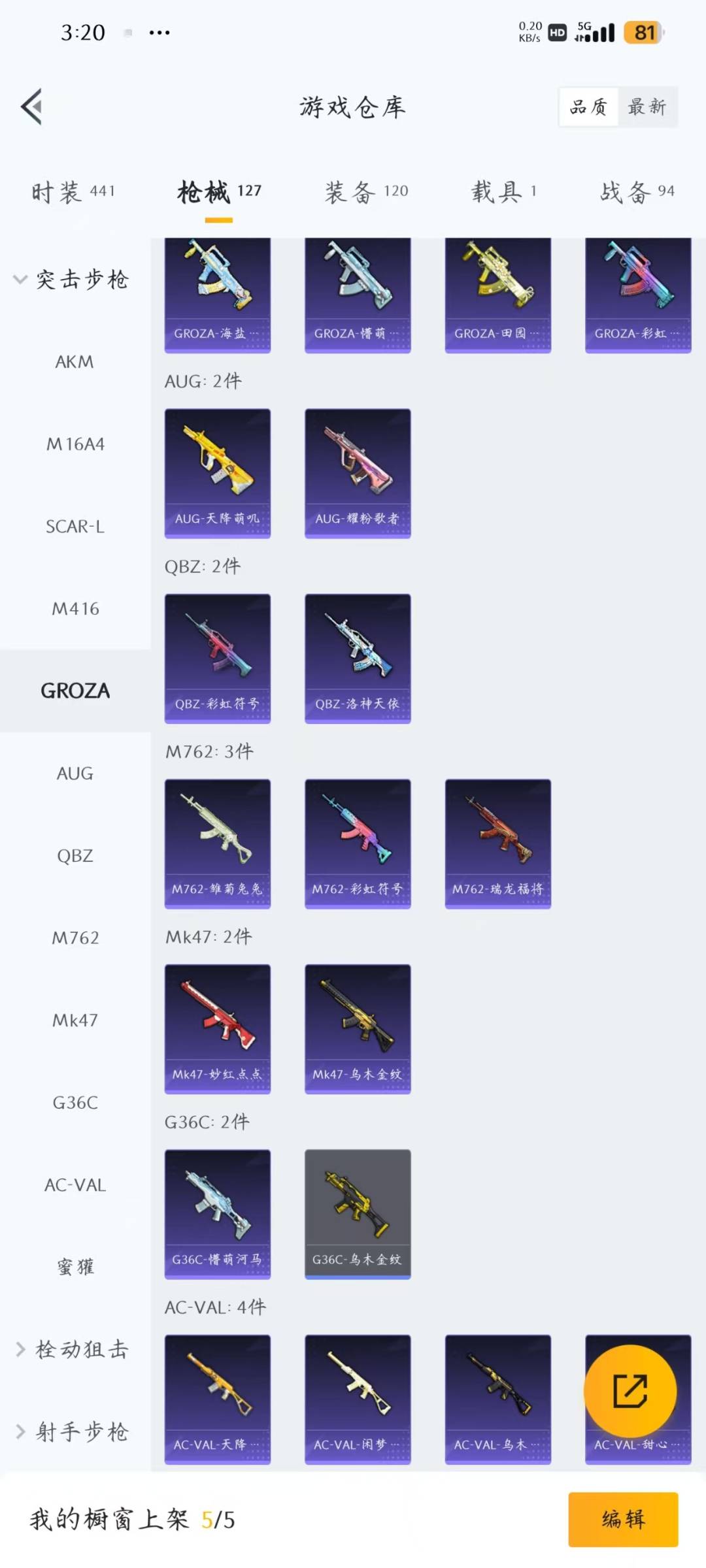The width and height of the screenshot is (706, 1568).
Task: Select M416 in the sidebar
Action: [x=75, y=609]
